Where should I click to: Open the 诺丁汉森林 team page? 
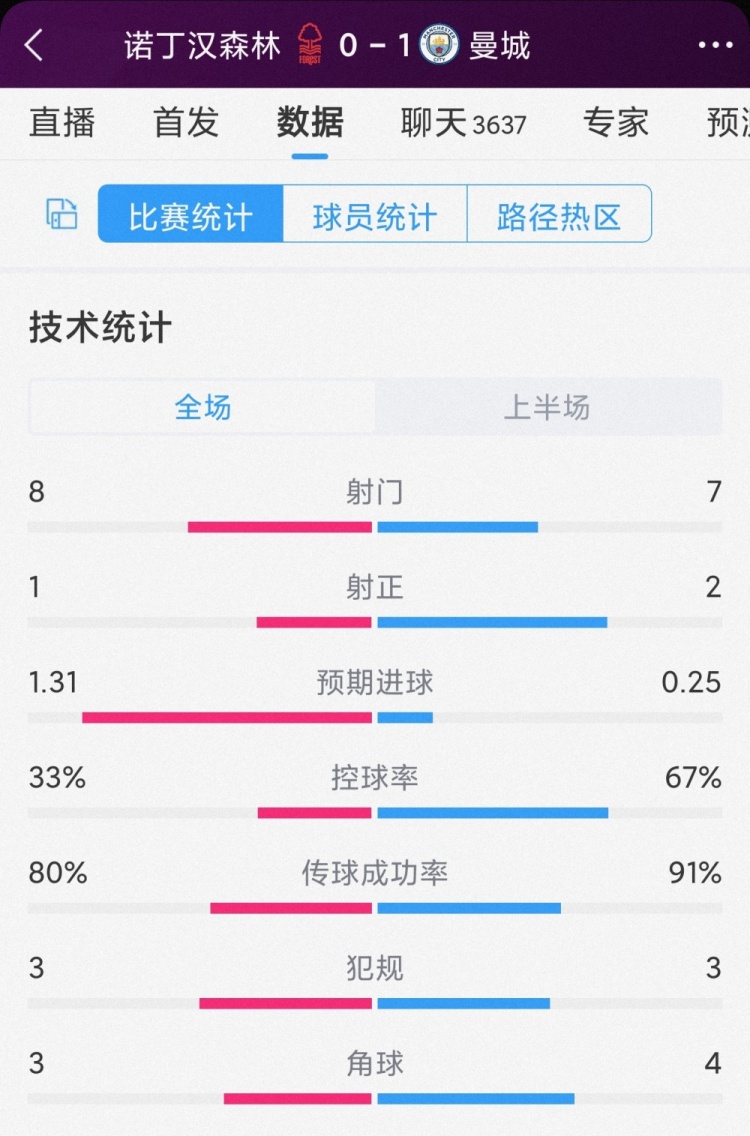tap(203, 46)
